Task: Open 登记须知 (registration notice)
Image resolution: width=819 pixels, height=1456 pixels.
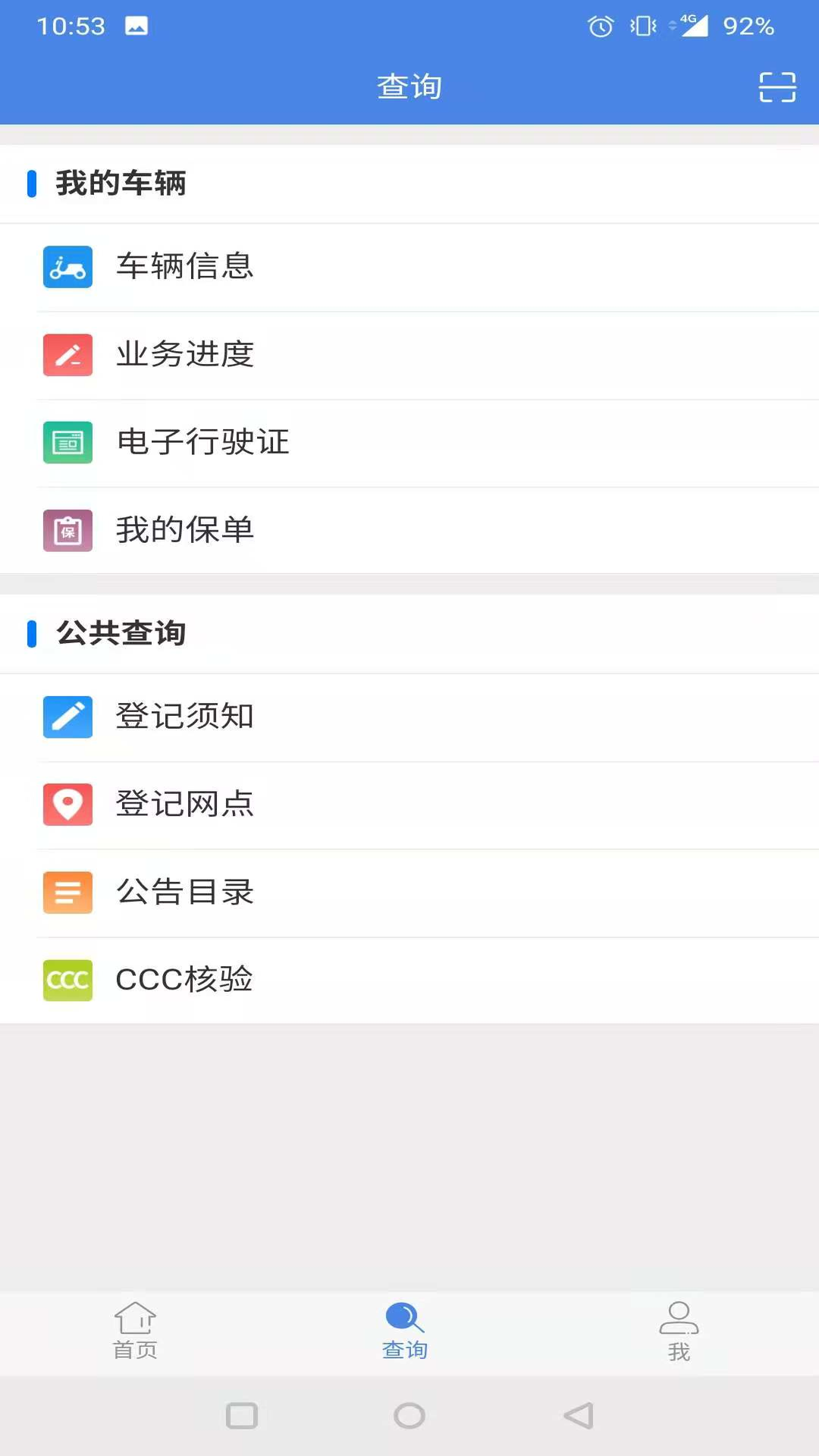Action: coord(185,717)
